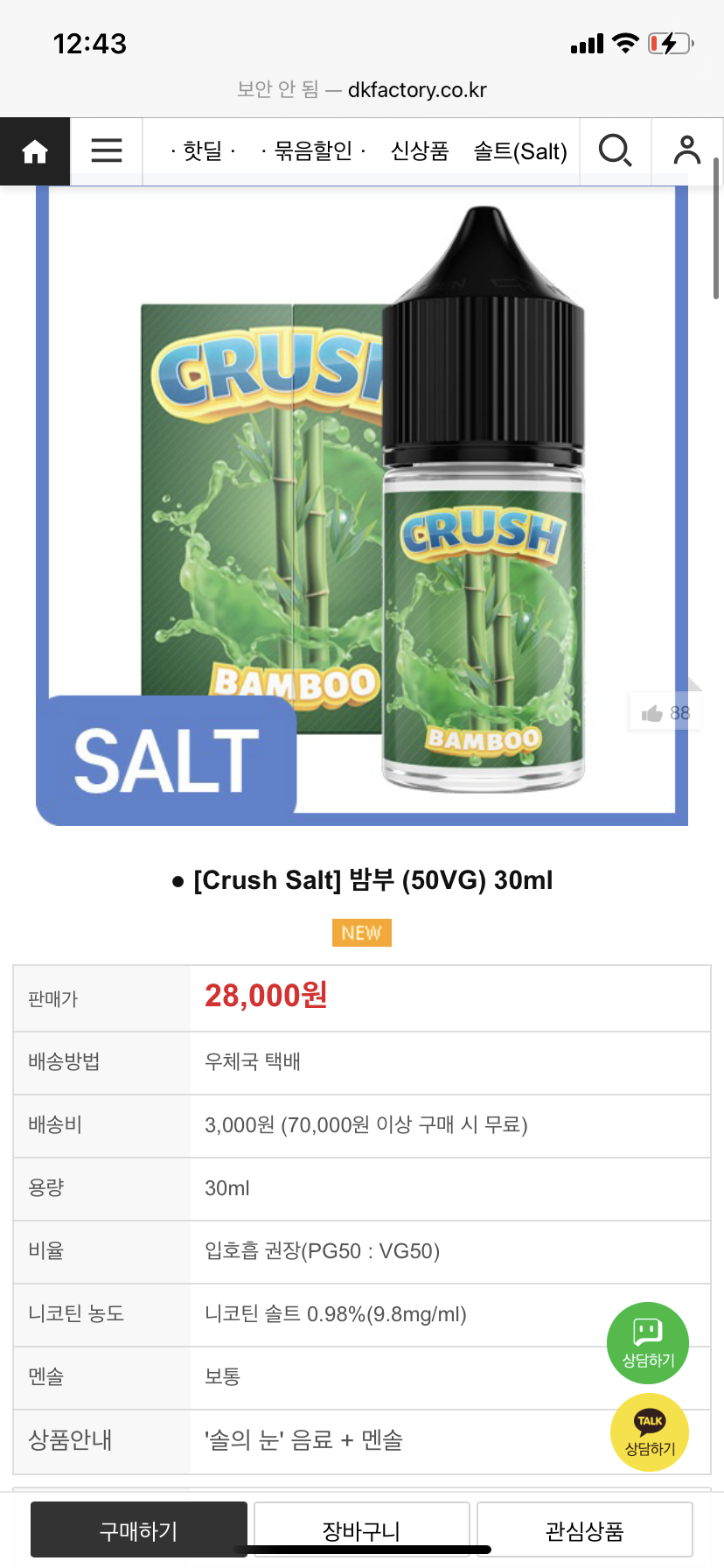Go to the home page icon

[x=35, y=151]
